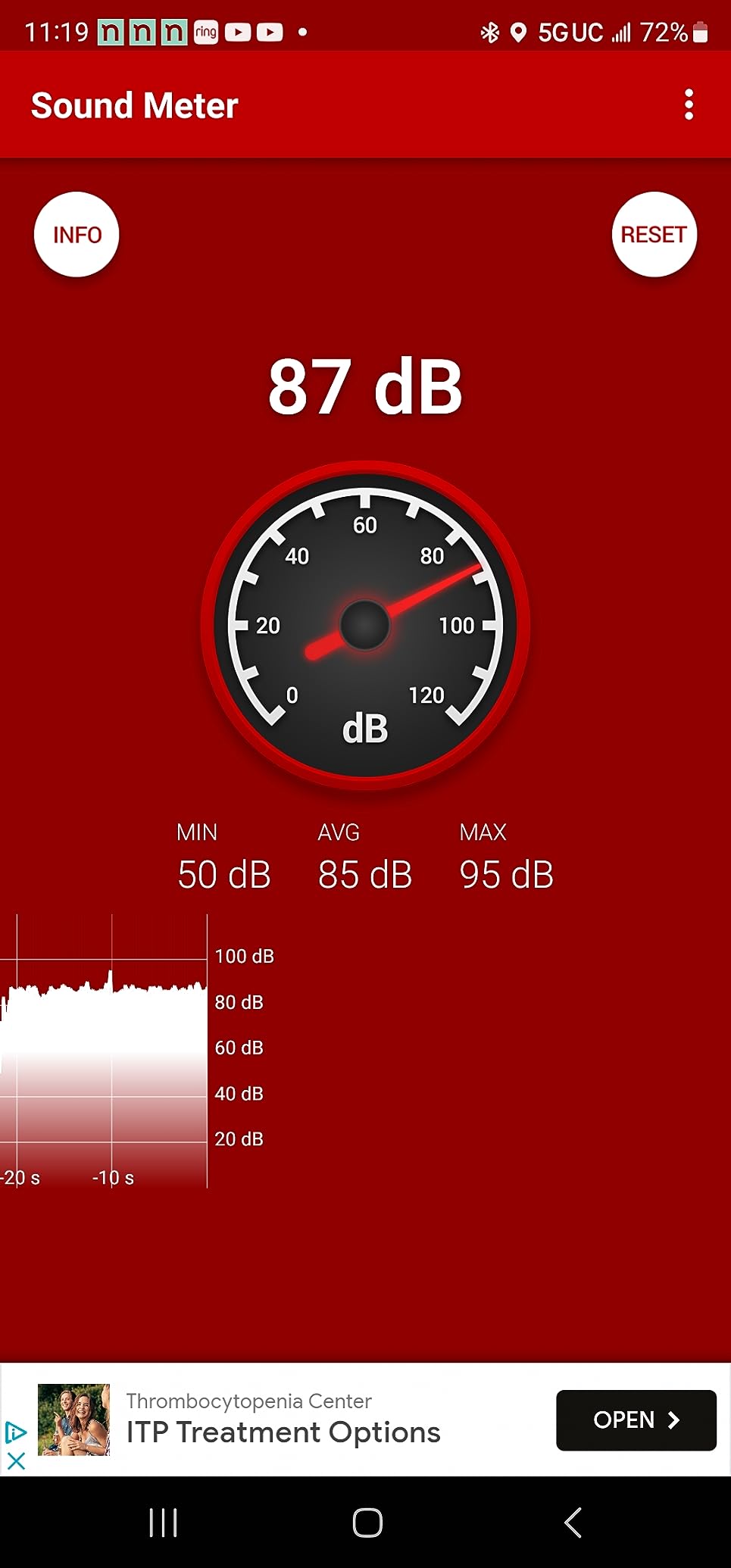Open the three-dot overflow menu
Image resolution: width=731 pixels, height=1568 pixels.
(689, 105)
